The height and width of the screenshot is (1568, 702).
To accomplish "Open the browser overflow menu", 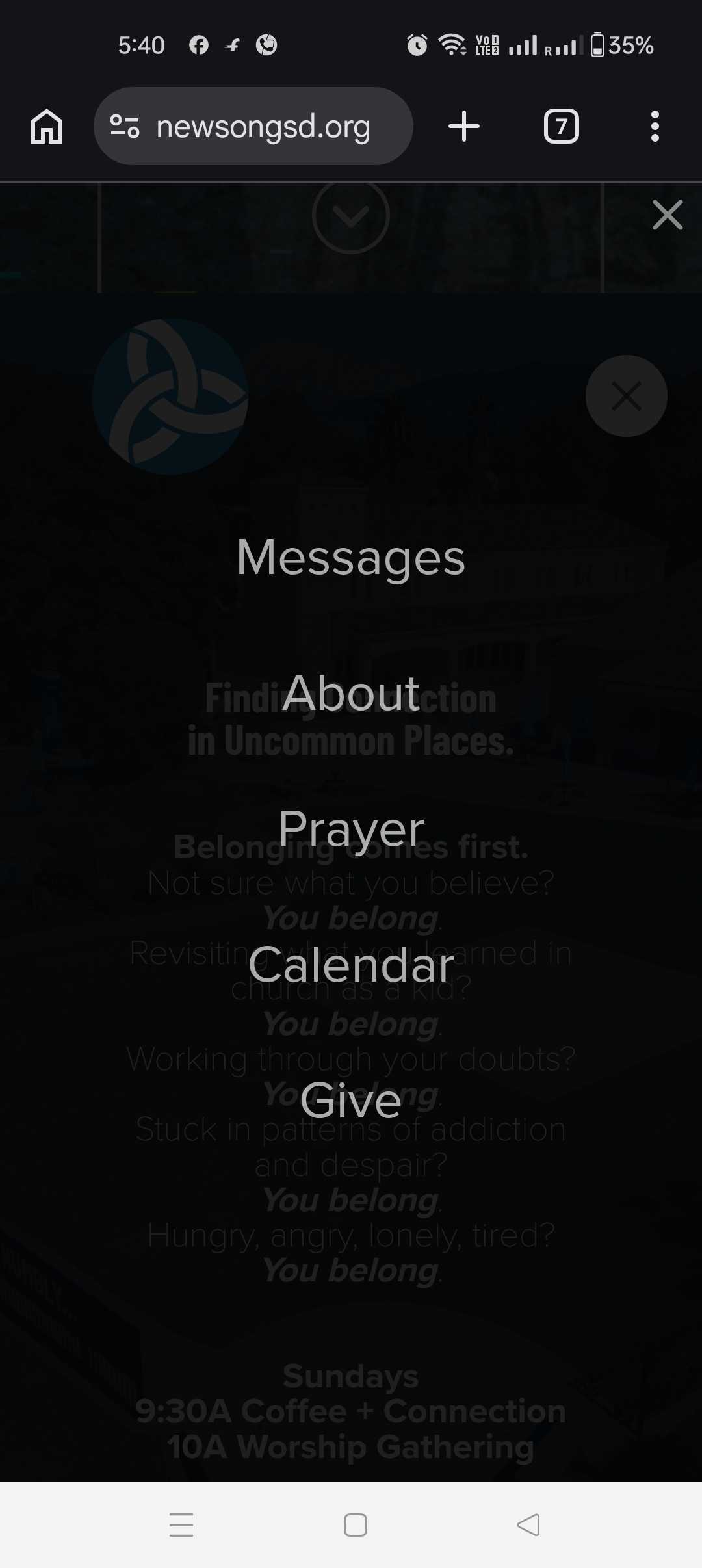I will tap(655, 126).
